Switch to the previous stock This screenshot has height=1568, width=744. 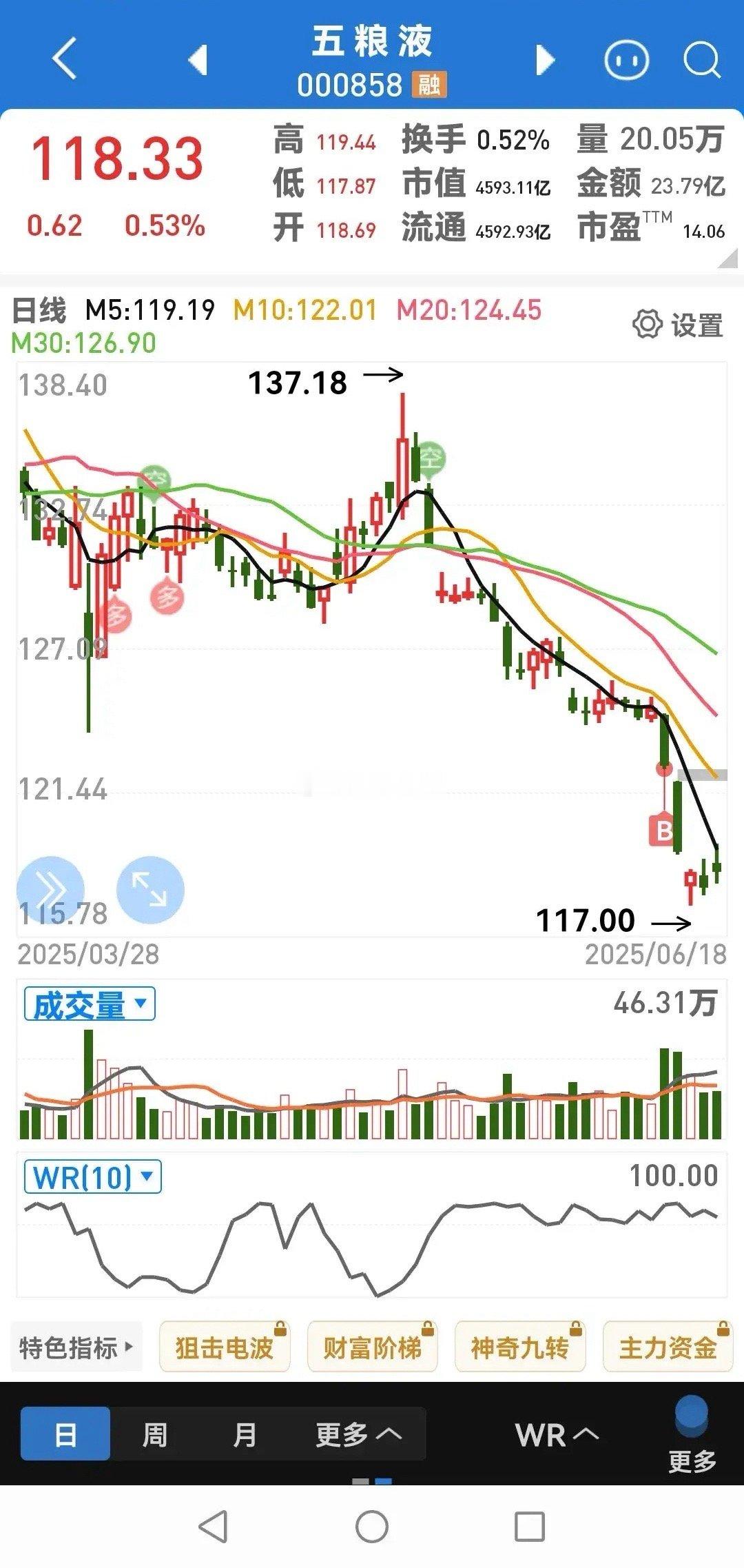click(x=198, y=60)
